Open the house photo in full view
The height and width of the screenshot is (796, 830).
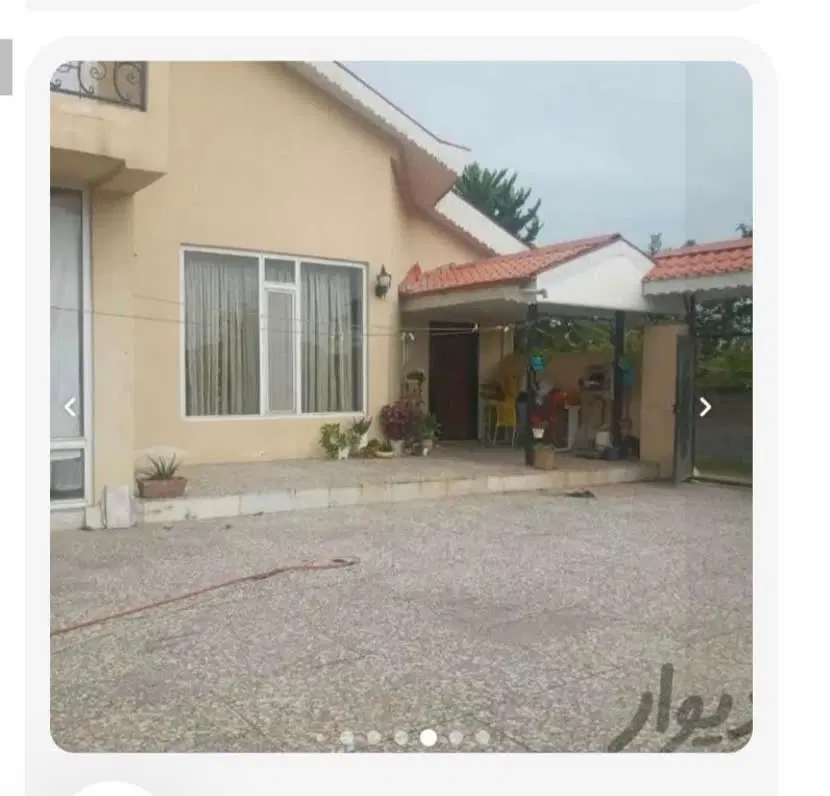(x=401, y=406)
